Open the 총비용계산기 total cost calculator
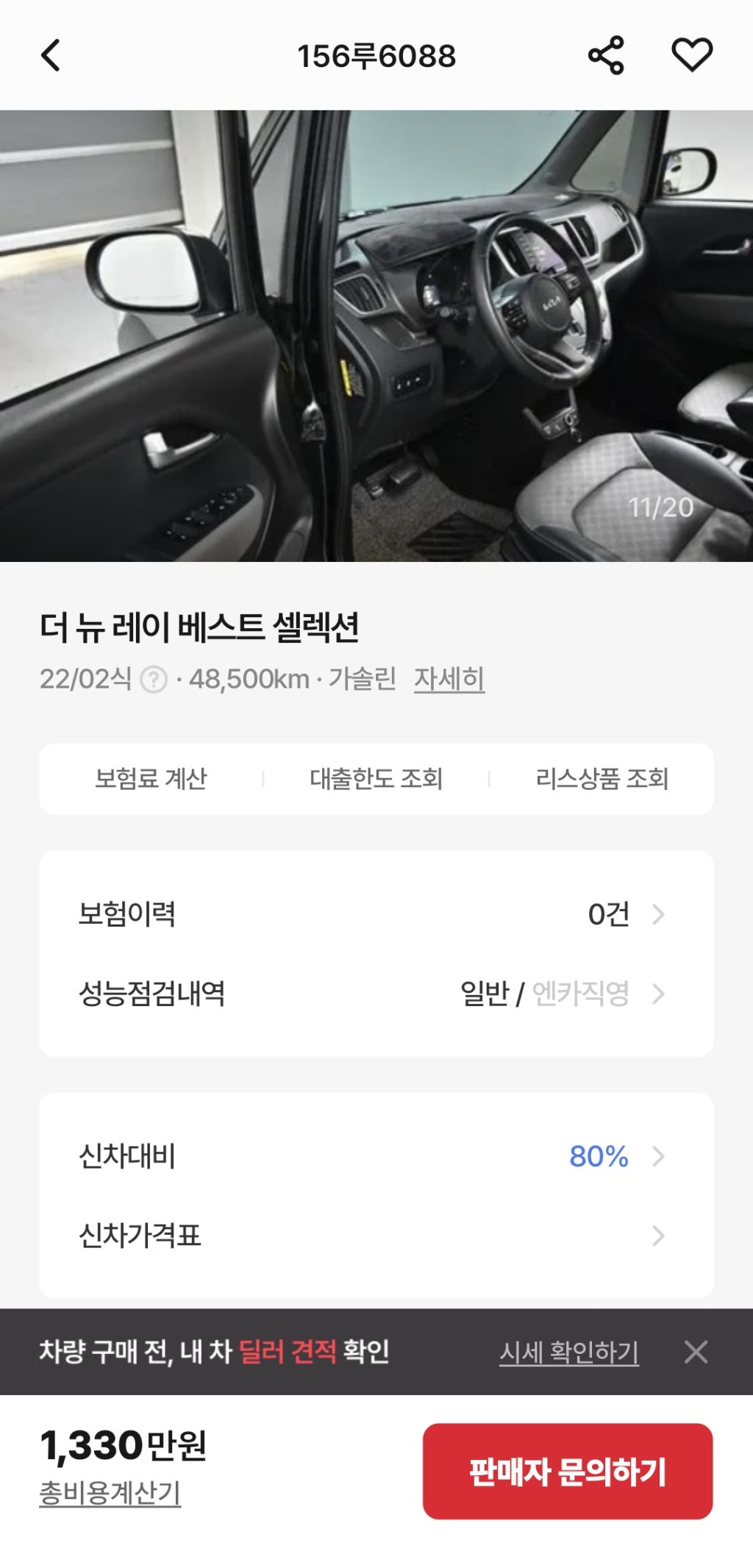The height and width of the screenshot is (1568, 753). (x=110, y=1493)
